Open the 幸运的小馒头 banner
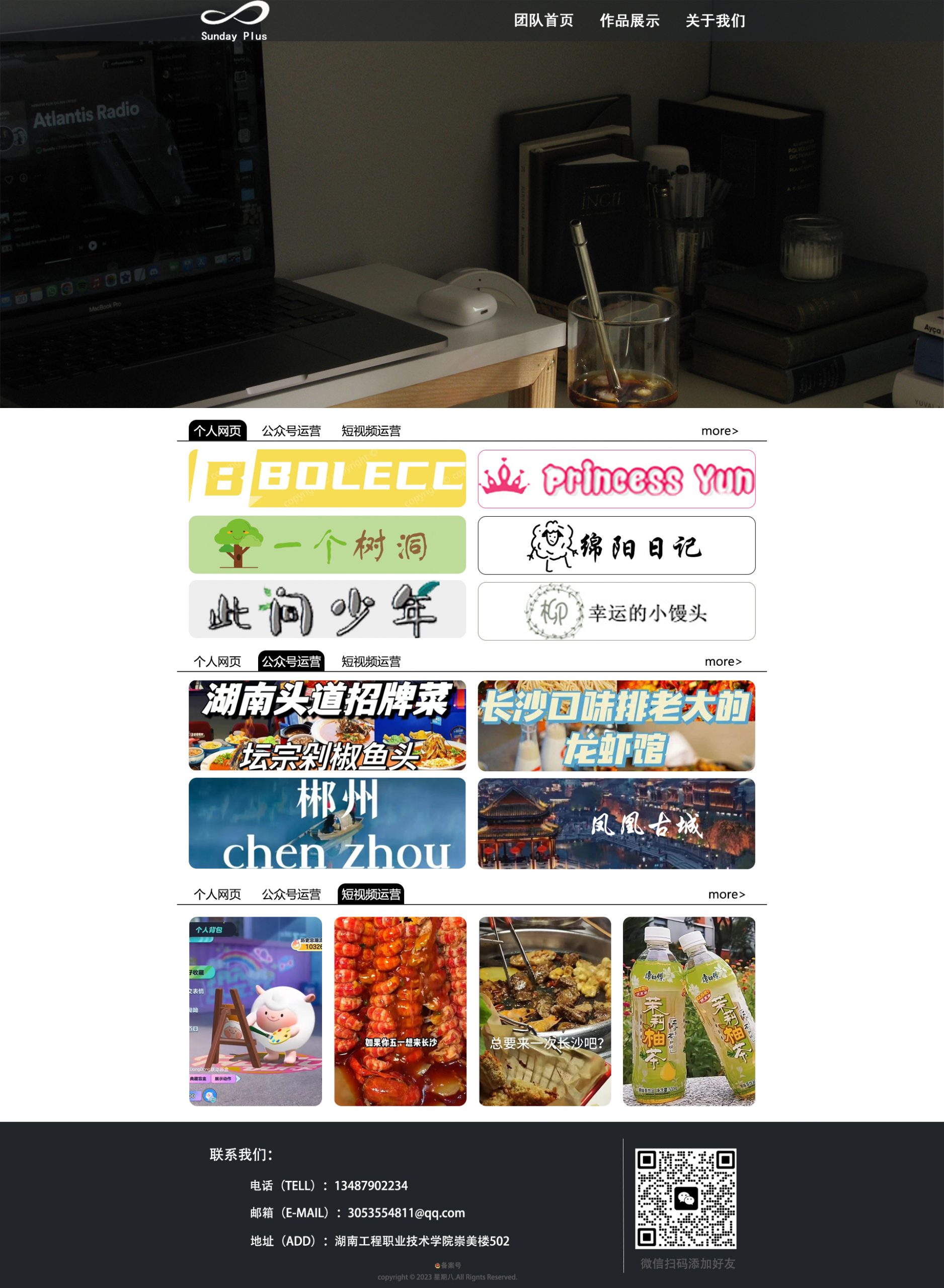The width and height of the screenshot is (944, 1288). 616,611
